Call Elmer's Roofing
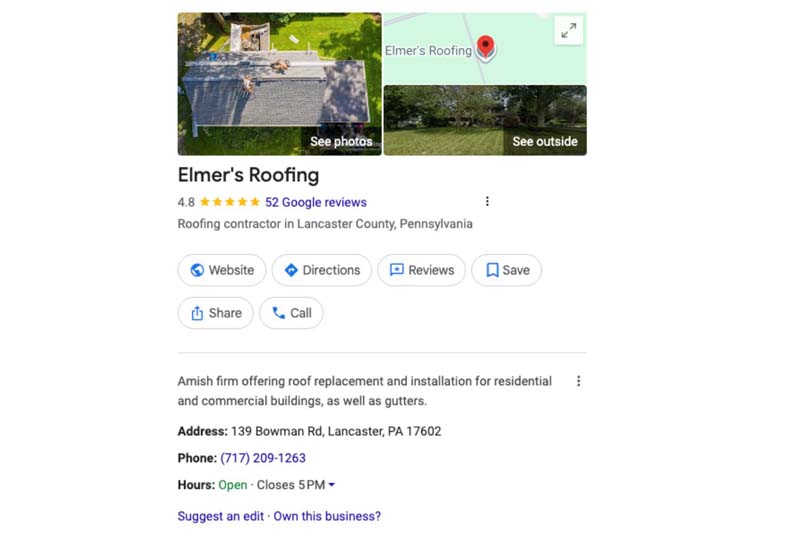 pos(291,313)
